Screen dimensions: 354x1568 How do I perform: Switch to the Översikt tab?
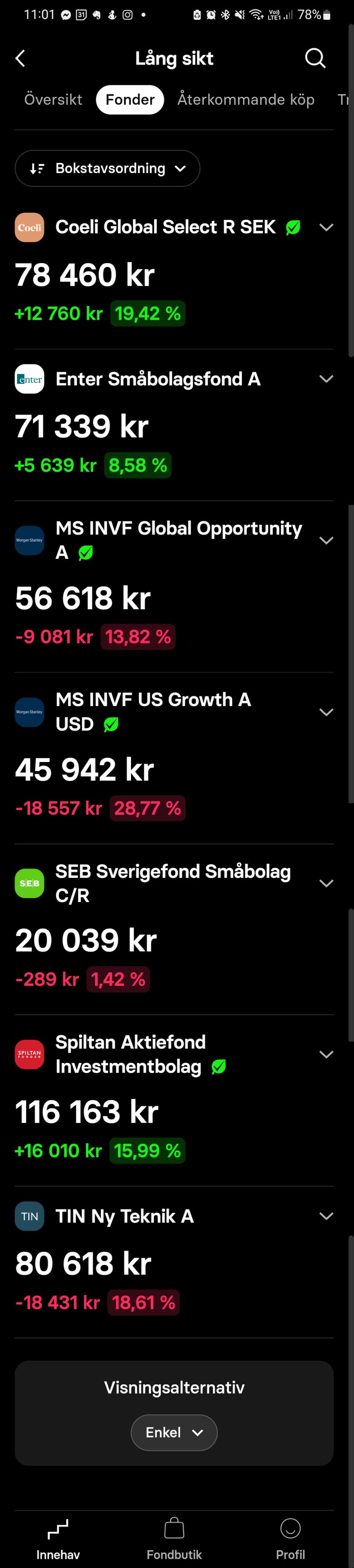coord(53,99)
